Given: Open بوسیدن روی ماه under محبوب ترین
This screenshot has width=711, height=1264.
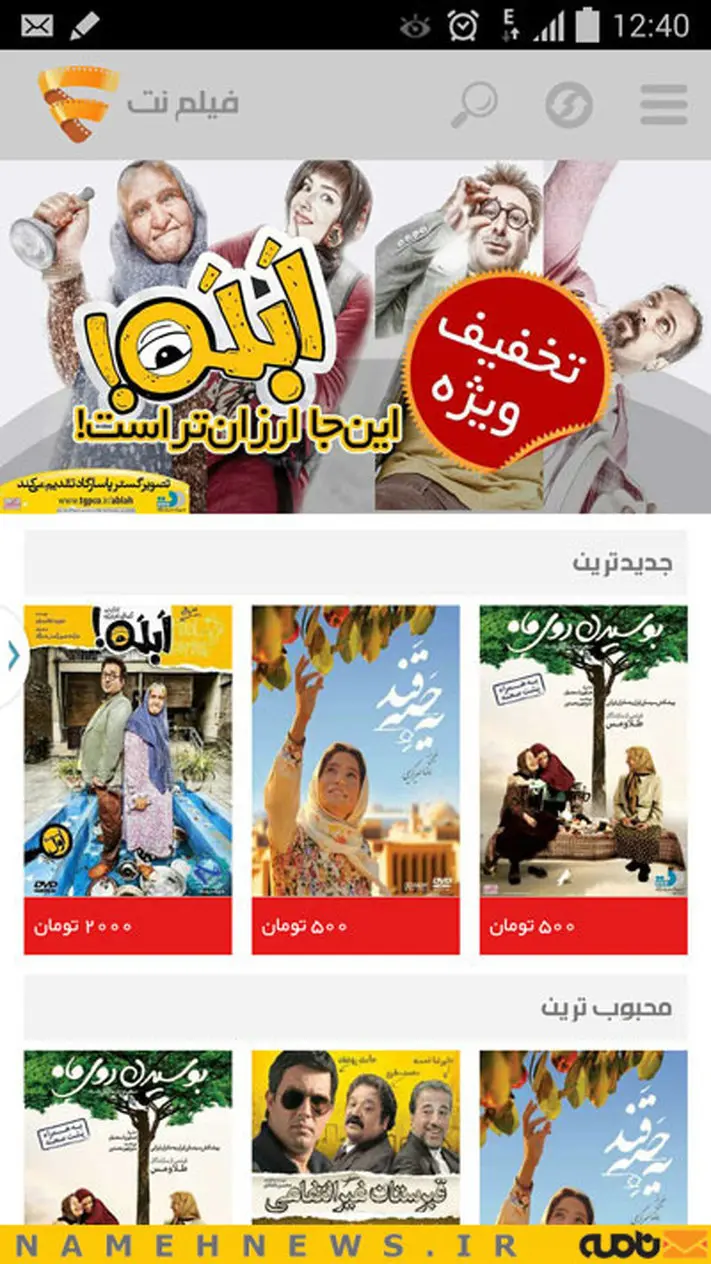Looking at the screenshot, I should pyautogui.click(x=128, y=1136).
